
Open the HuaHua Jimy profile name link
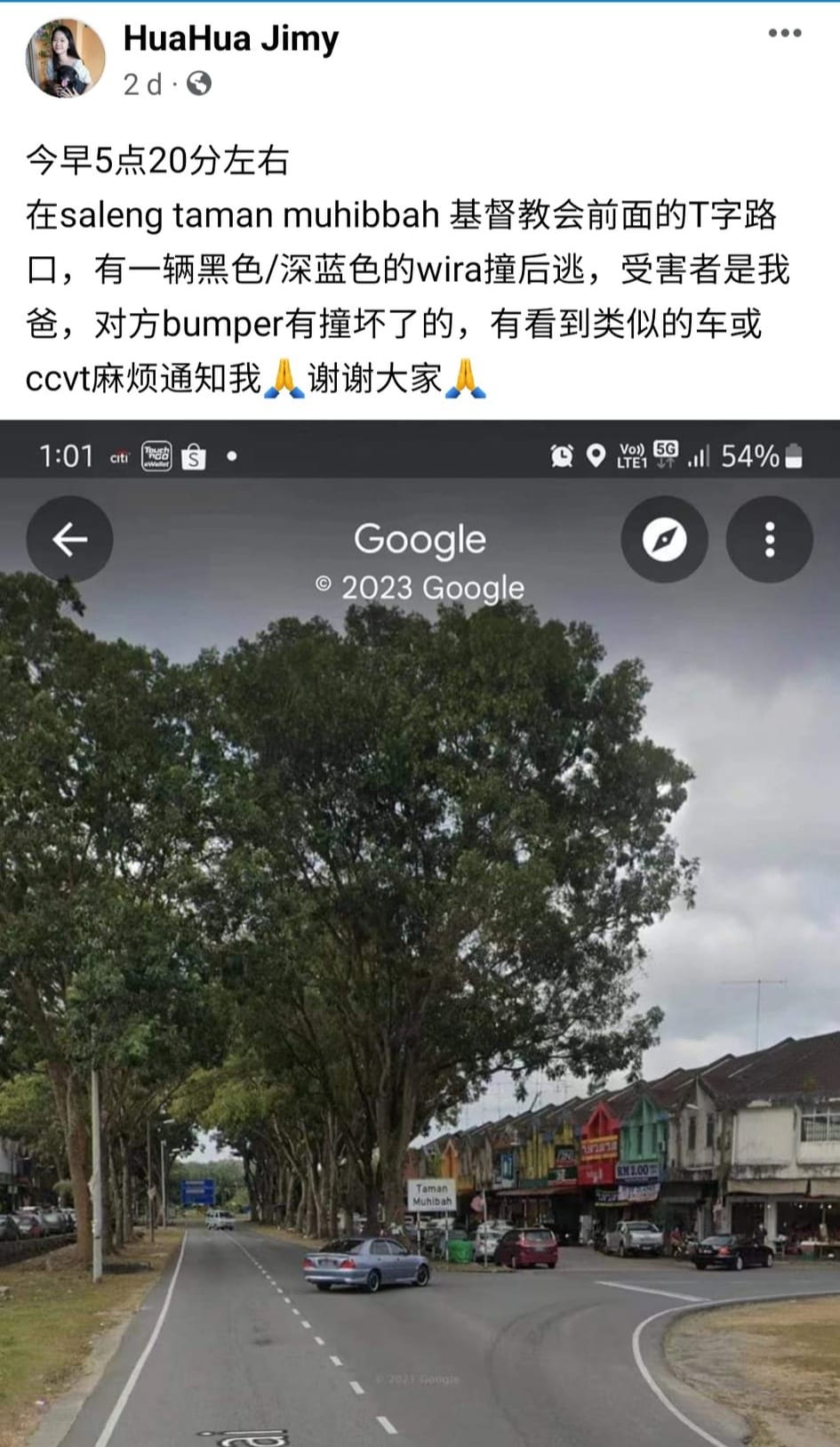point(231,38)
